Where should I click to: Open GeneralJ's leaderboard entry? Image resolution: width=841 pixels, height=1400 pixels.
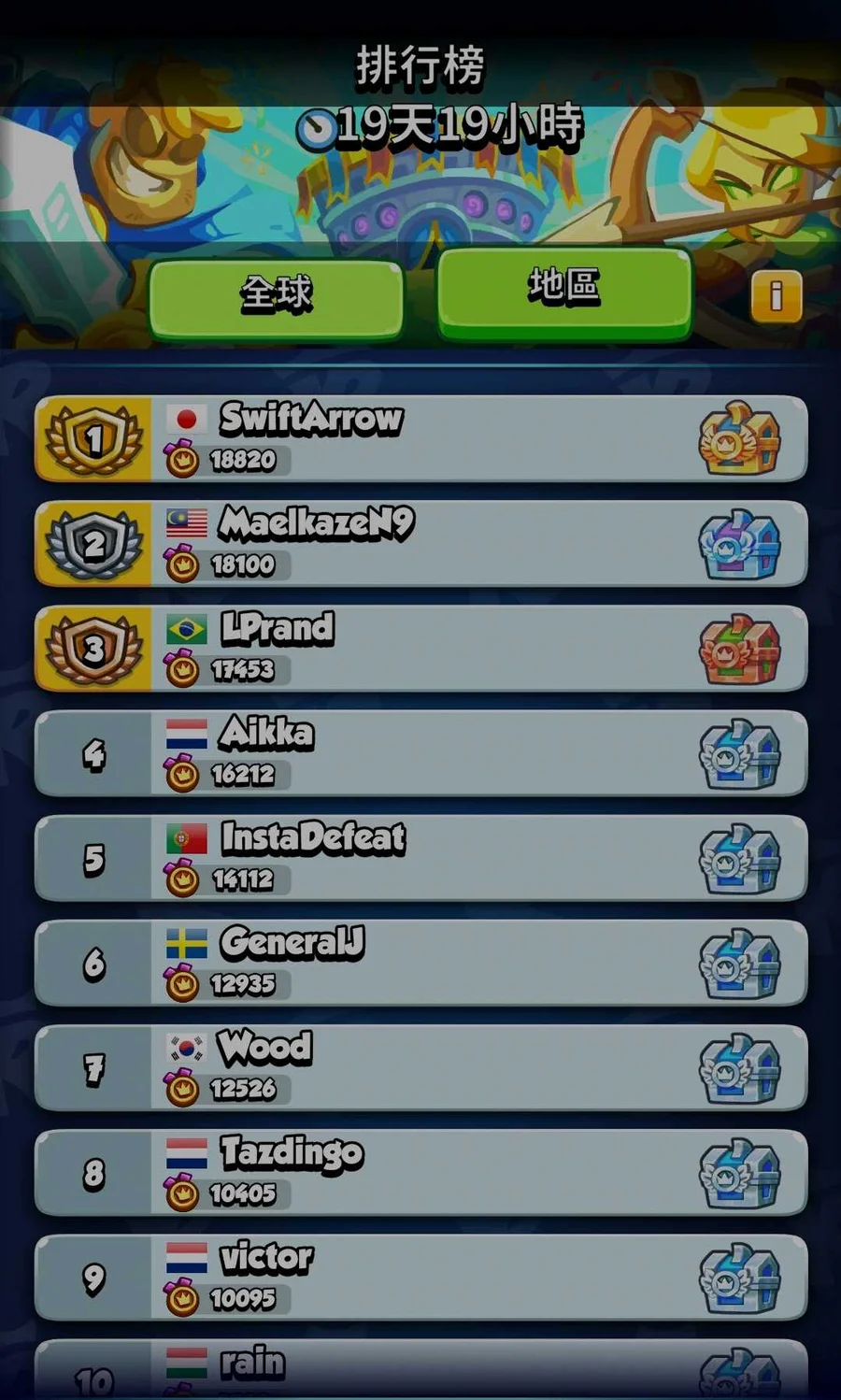(x=420, y=962)
